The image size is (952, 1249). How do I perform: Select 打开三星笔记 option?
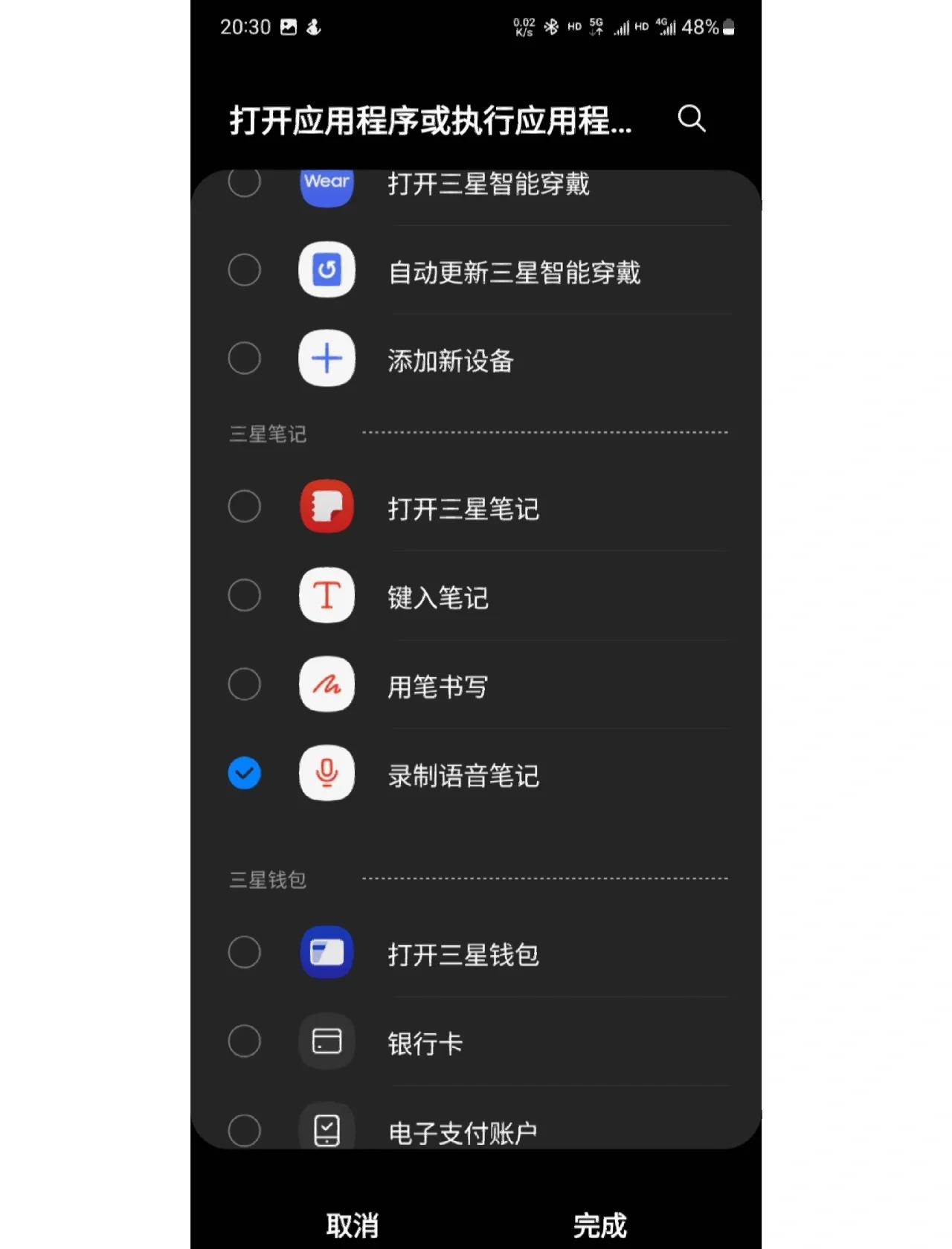point(245,507)
